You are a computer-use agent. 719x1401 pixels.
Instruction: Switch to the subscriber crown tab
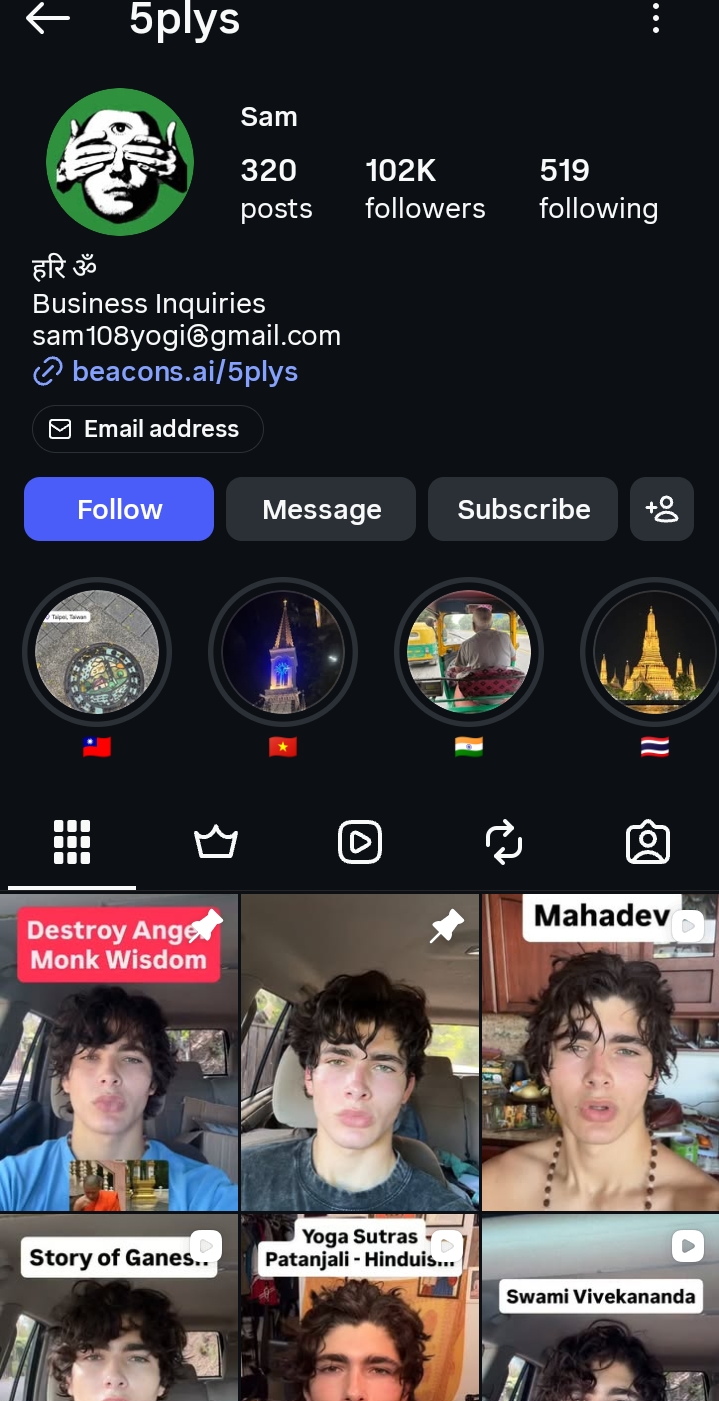216,842
